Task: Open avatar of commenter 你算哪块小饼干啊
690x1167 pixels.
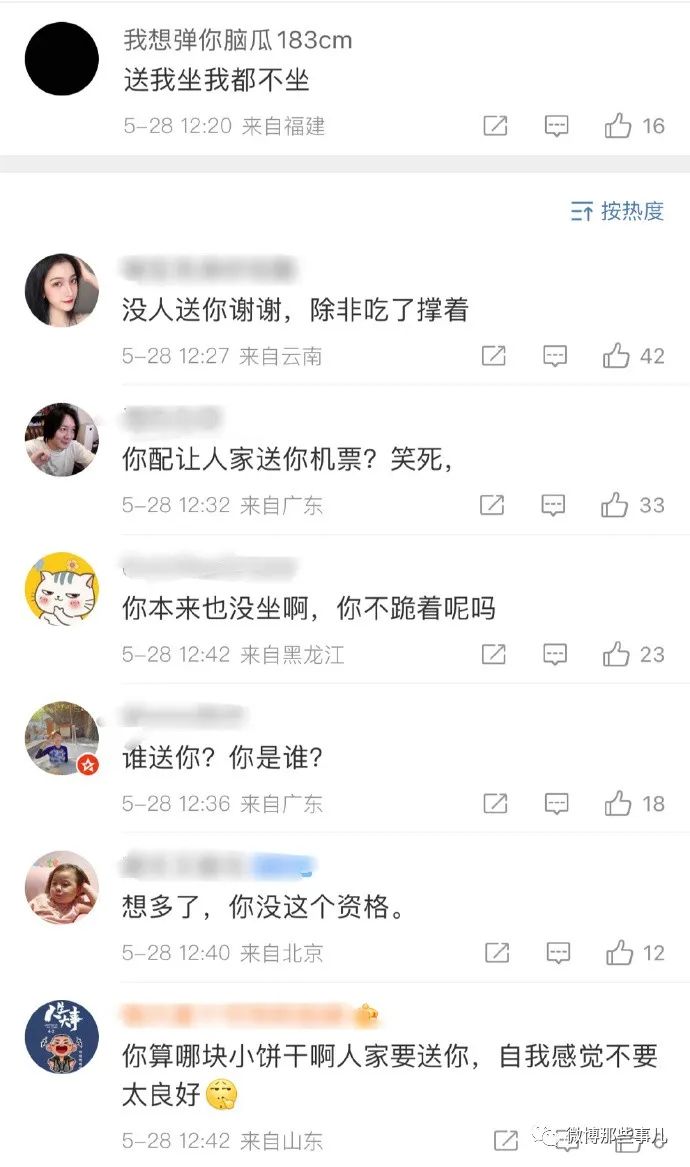Action: [62, 1036]
